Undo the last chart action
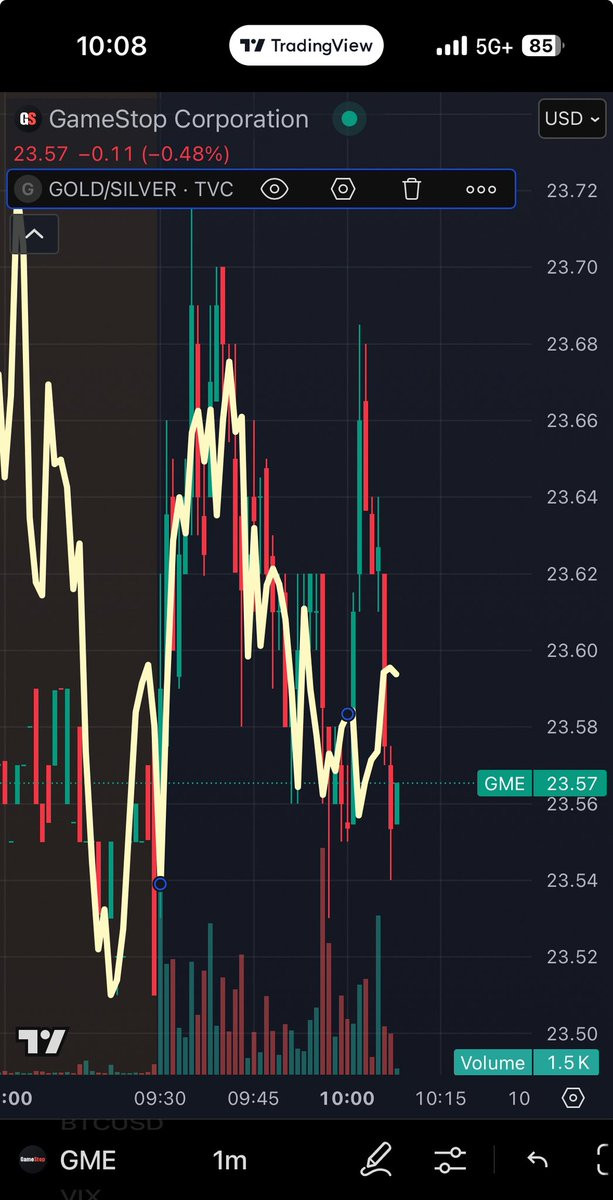The height and width of the screenshot is (1200, 613). pos(537,1160)
